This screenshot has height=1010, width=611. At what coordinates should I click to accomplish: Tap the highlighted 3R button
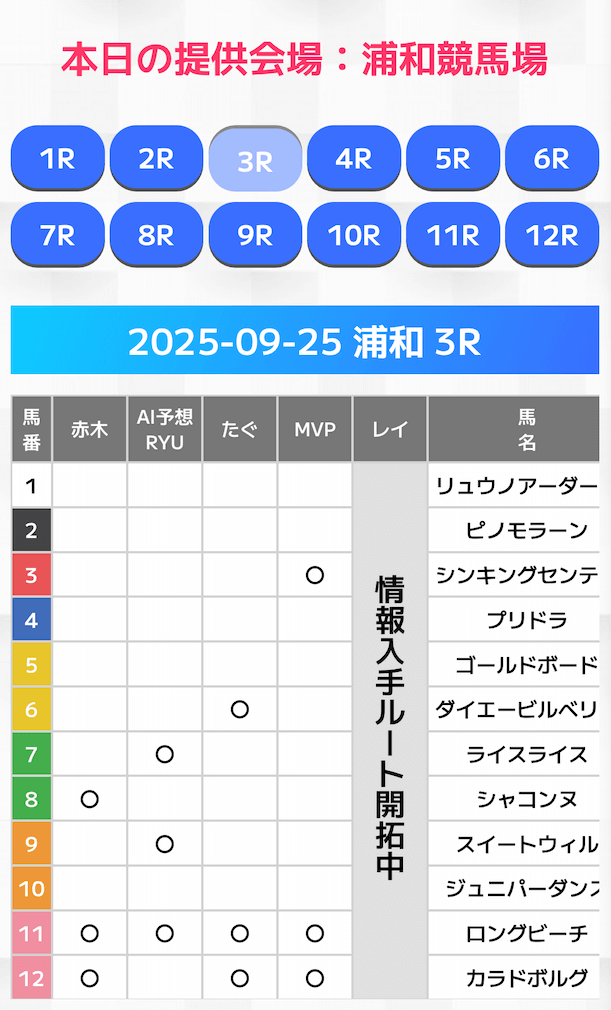(x=255, y=160)
